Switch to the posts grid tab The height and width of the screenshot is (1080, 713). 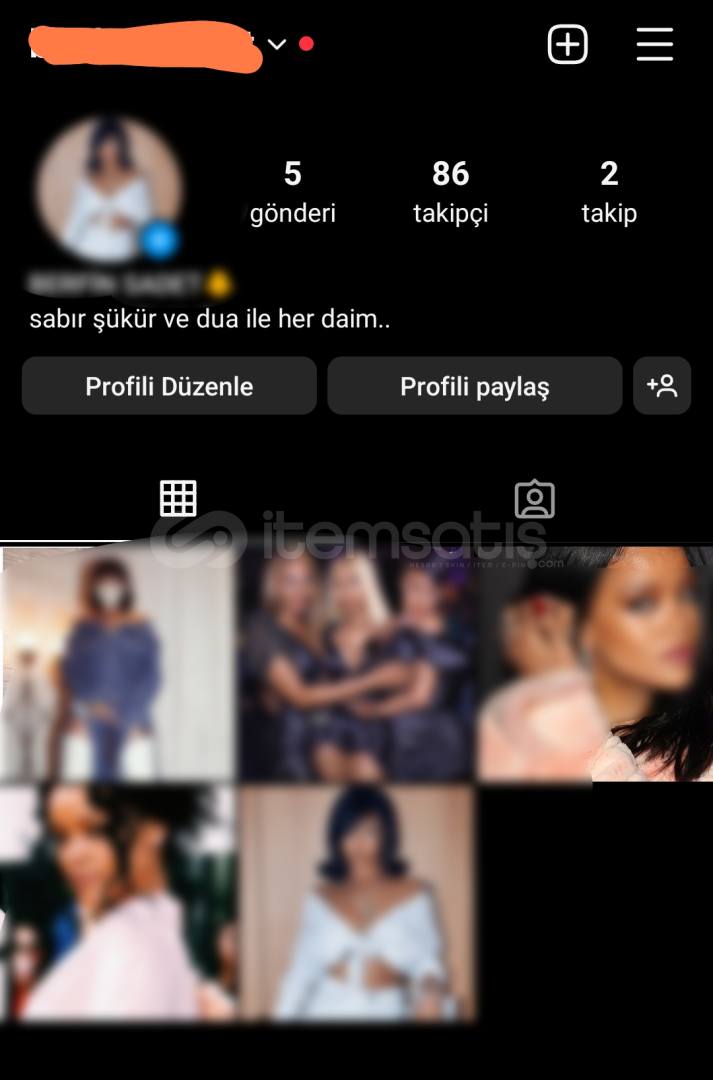tap(178, 498)
